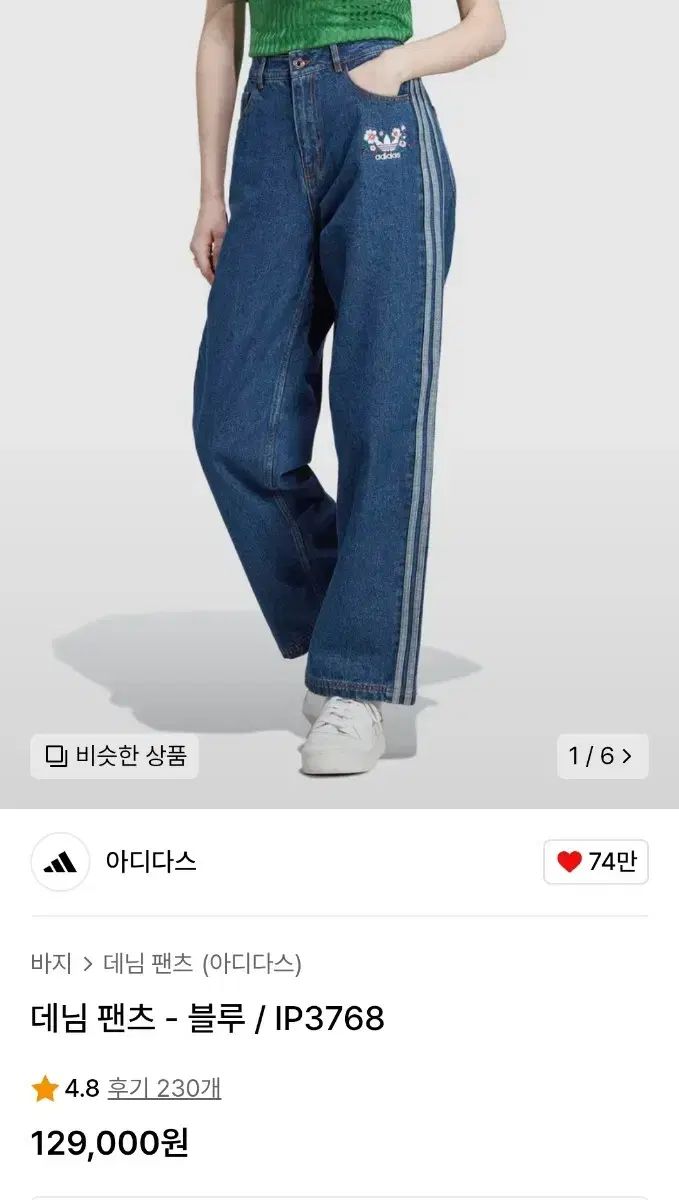
Task: Like the product with the 74만 heart button
Action: click(596, 862)
